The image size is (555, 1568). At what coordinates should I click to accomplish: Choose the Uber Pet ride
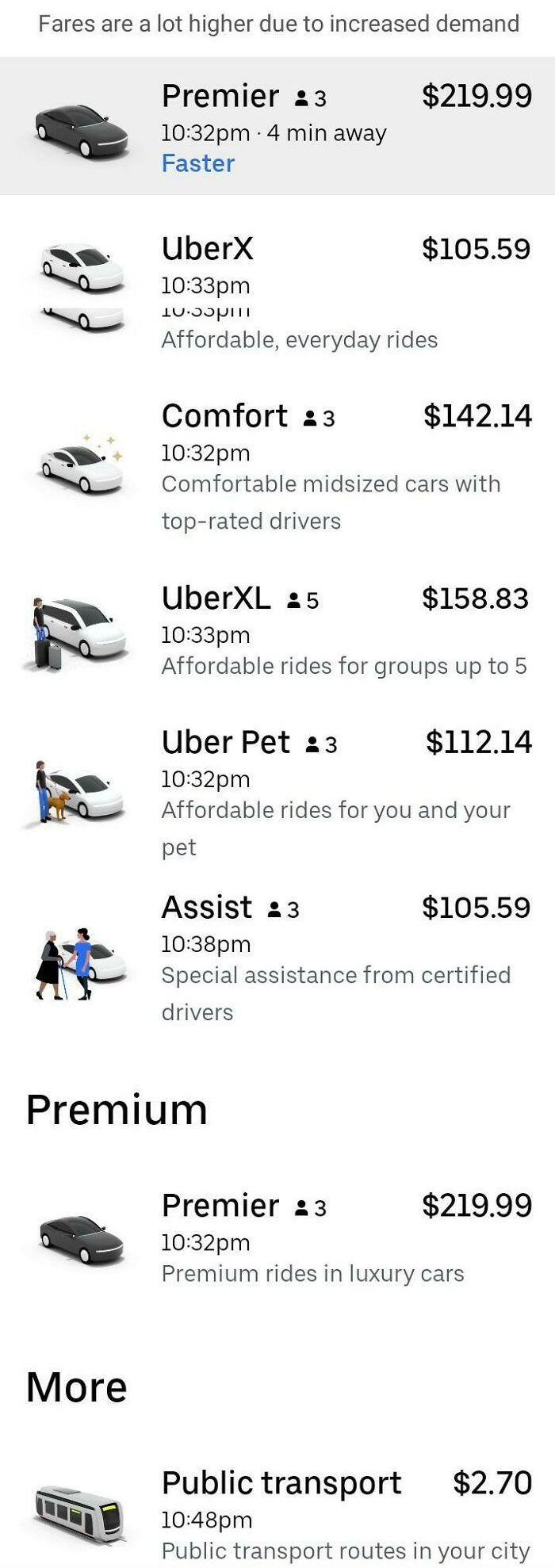coord(277,793)
